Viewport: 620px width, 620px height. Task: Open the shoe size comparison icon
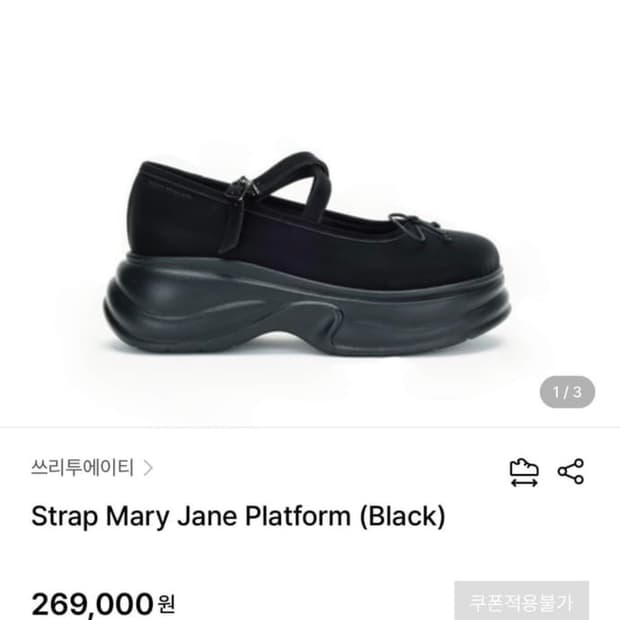click(x=523, y=472)
